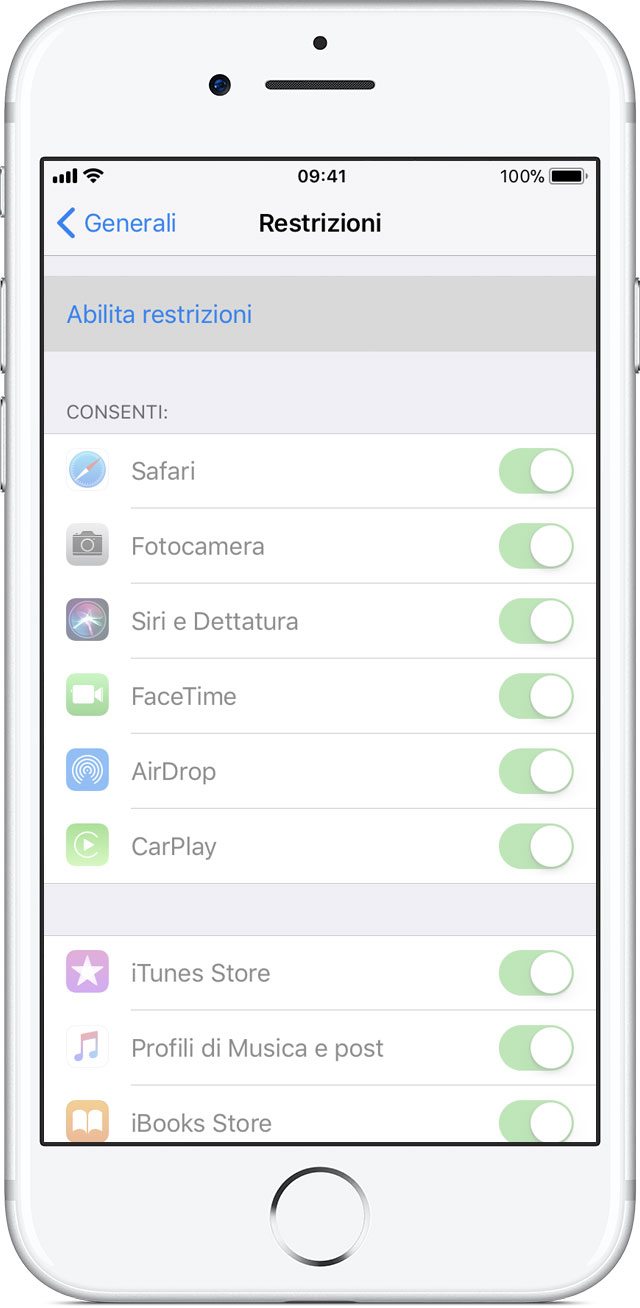This screenshot has height=1308, width=640.
Task: Switch off Siri e Dettatura
Action: [536, 621]
